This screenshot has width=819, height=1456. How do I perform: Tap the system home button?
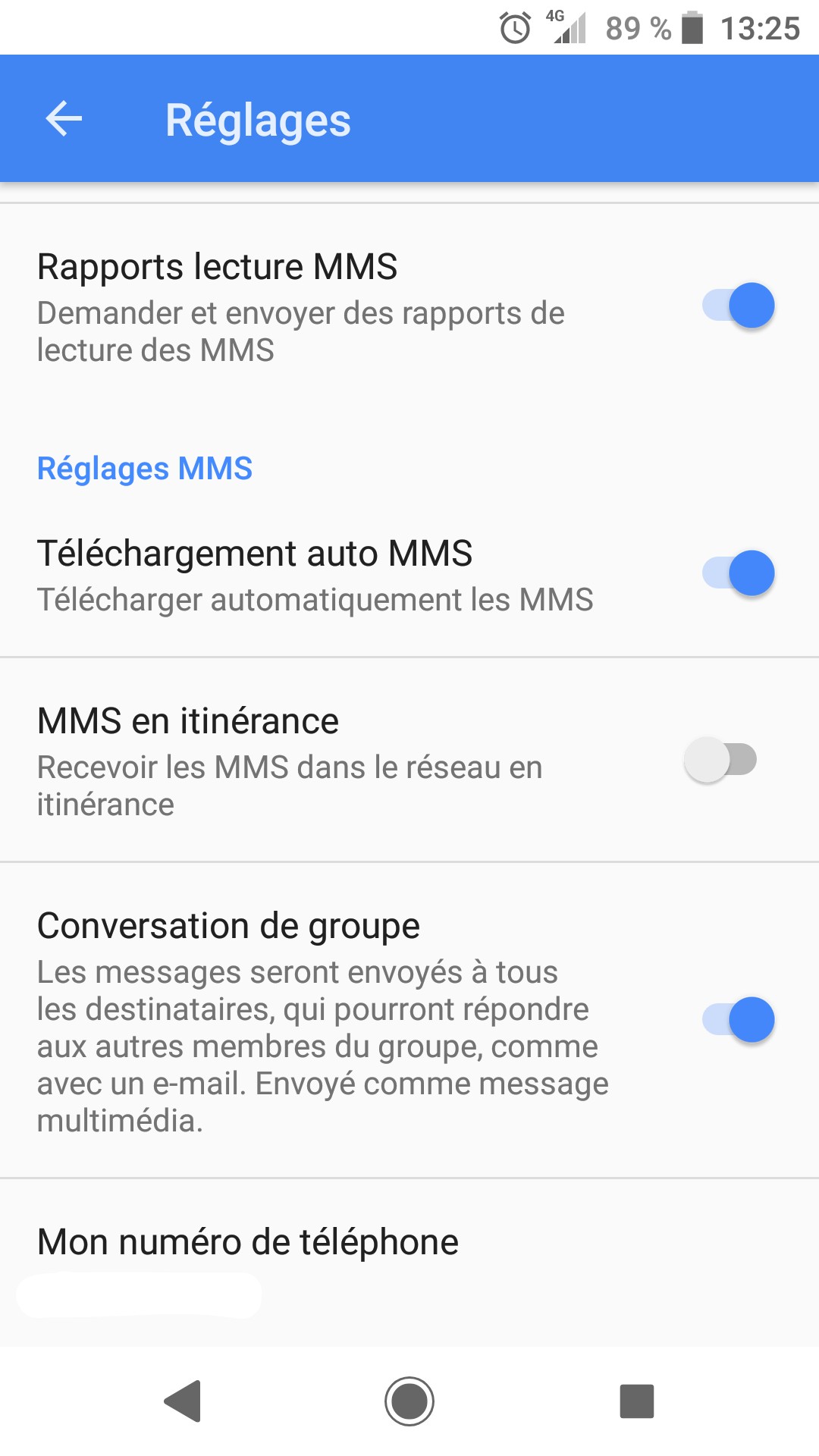(x=409, y=1401)
